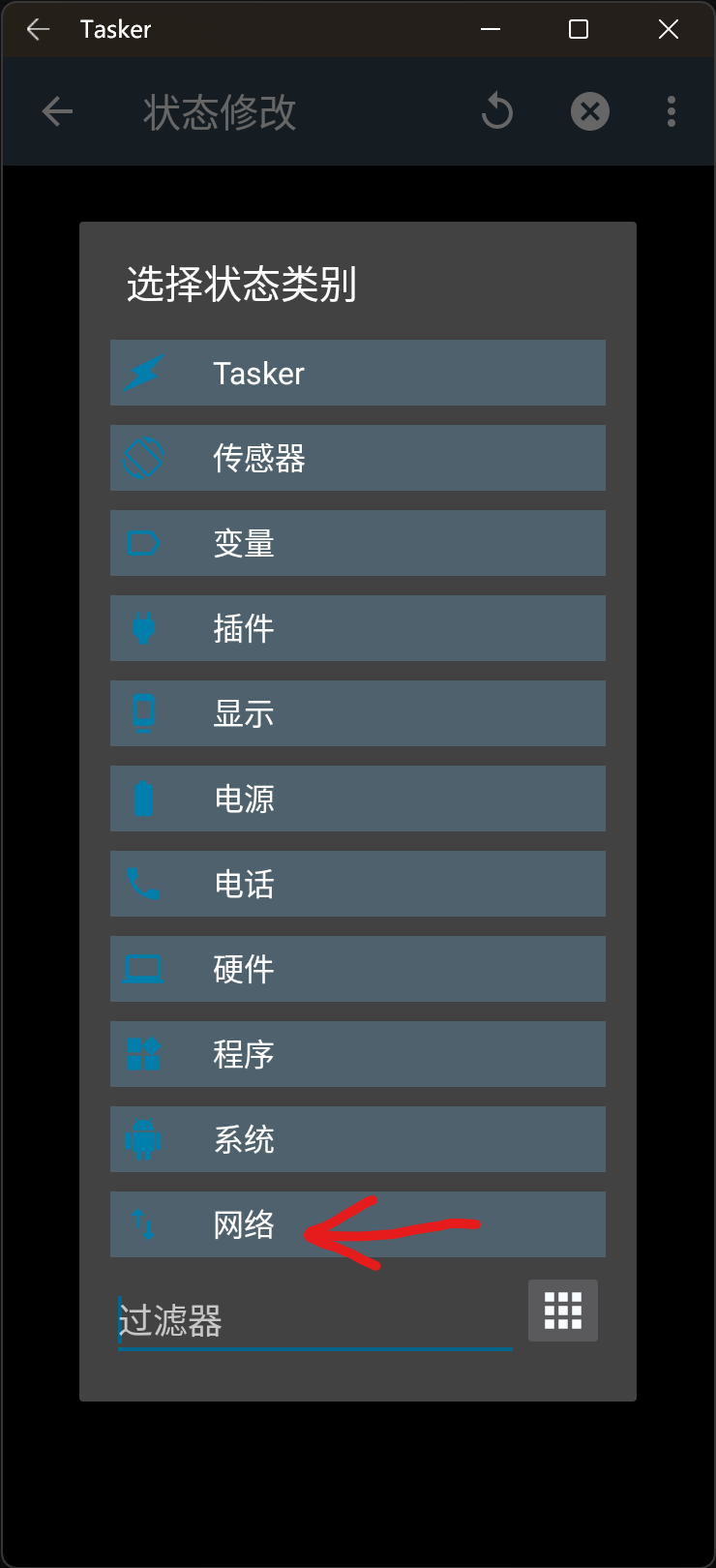The width and height of the screenshot is (716, 1568).
Task: Tap the grid view button beside filter
Action: coord(563,1311)
